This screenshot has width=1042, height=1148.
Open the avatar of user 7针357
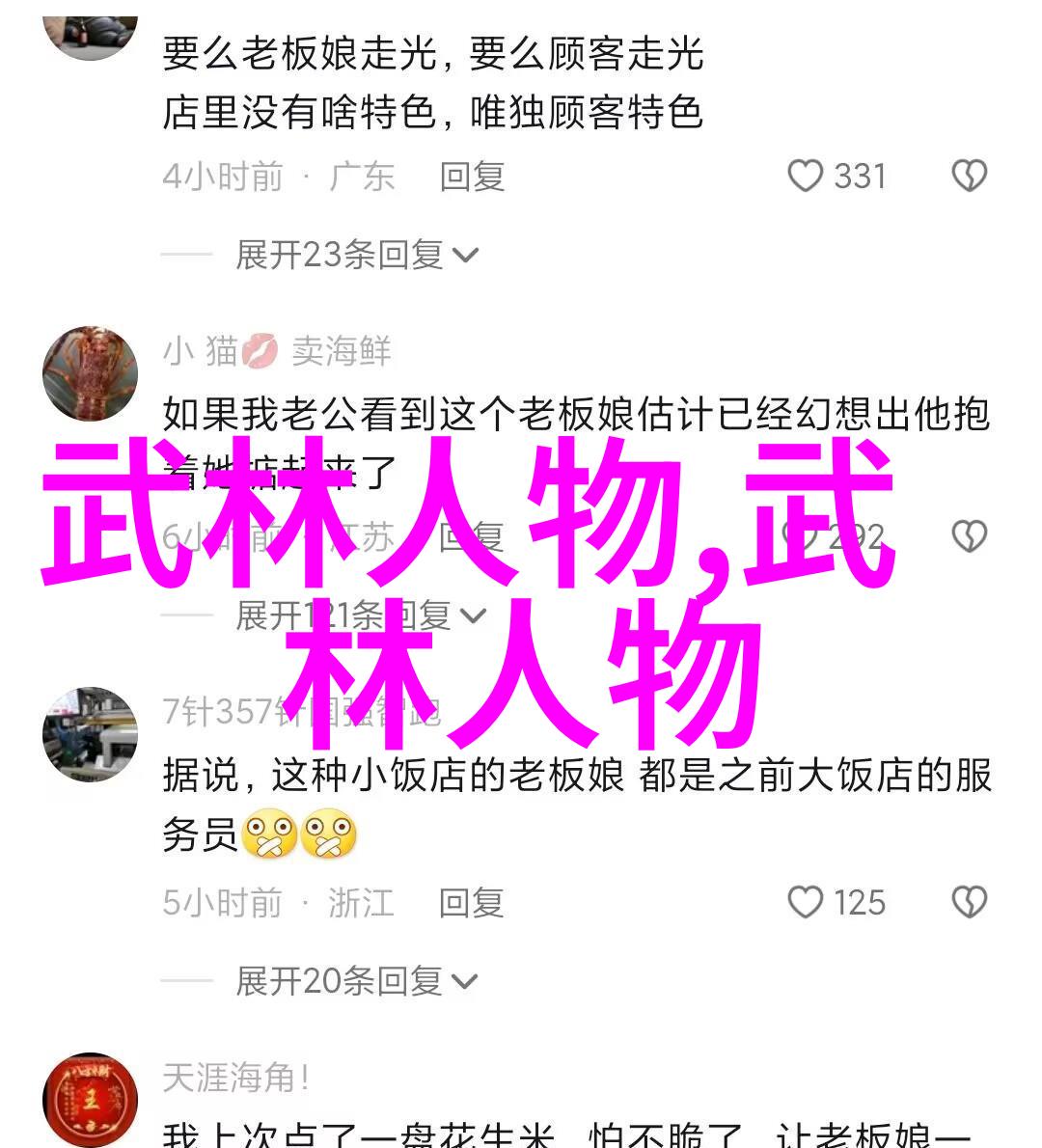[90, 734]
